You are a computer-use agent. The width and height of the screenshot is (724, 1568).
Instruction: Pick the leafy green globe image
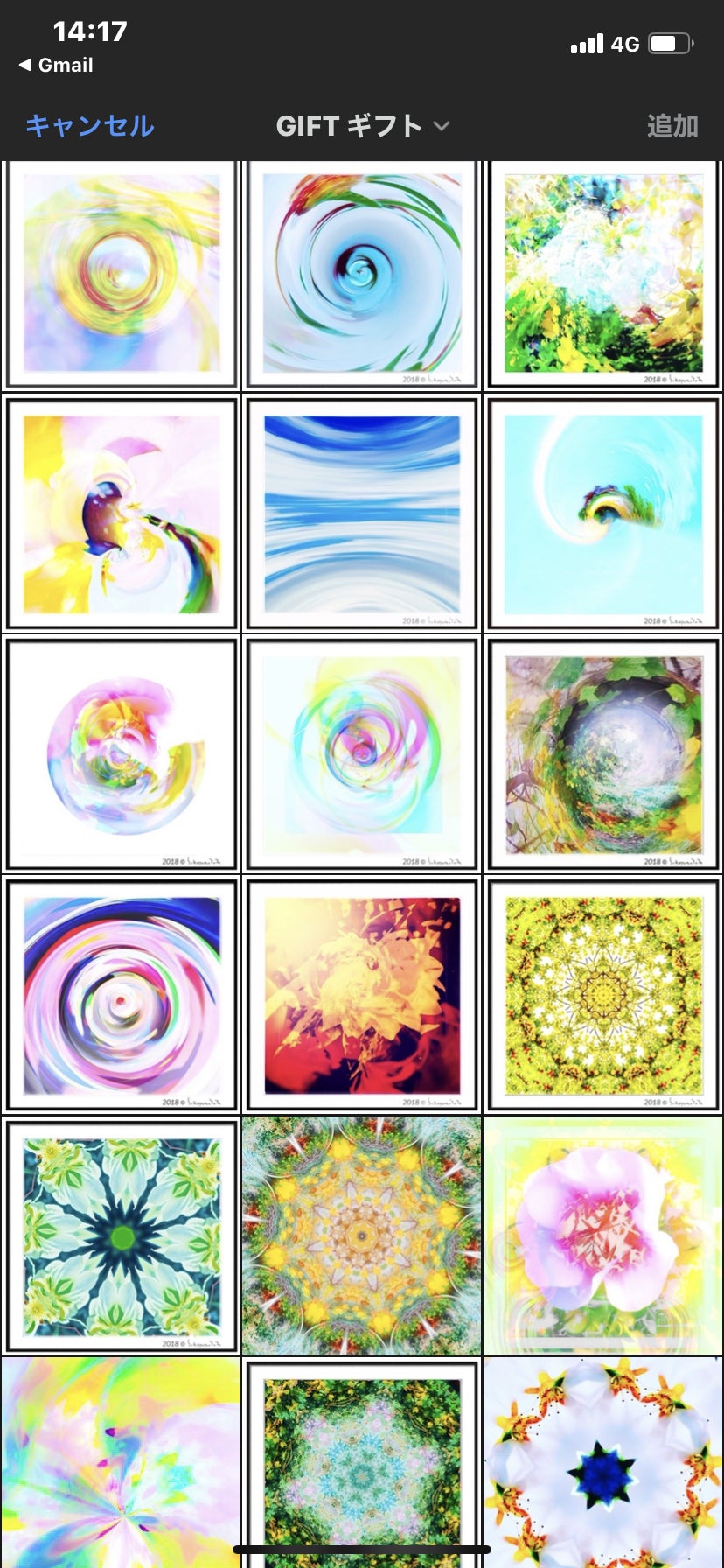(x=603, y=754)
